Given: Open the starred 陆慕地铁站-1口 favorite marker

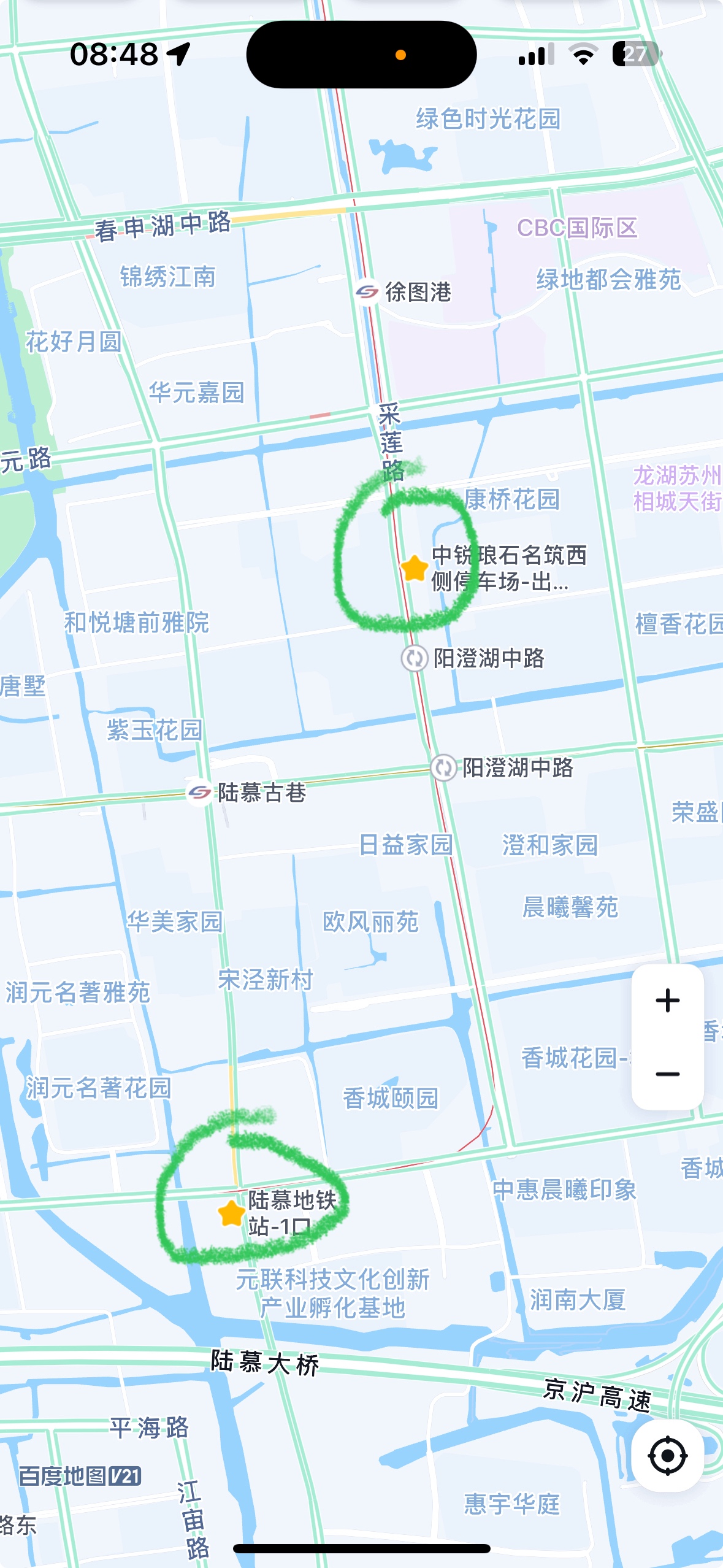Looking at the screenshot, I should point(231,1213).
